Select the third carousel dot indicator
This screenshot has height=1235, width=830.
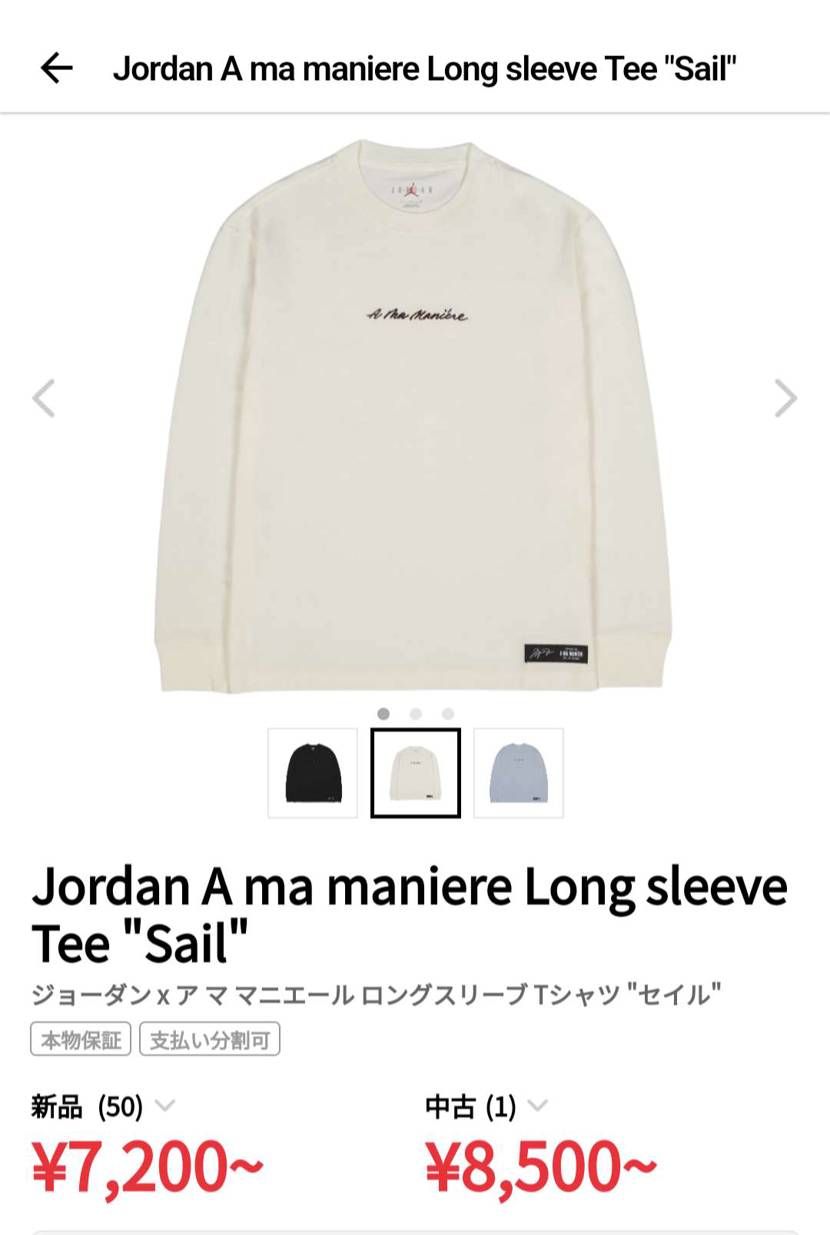tap(446, 713)
